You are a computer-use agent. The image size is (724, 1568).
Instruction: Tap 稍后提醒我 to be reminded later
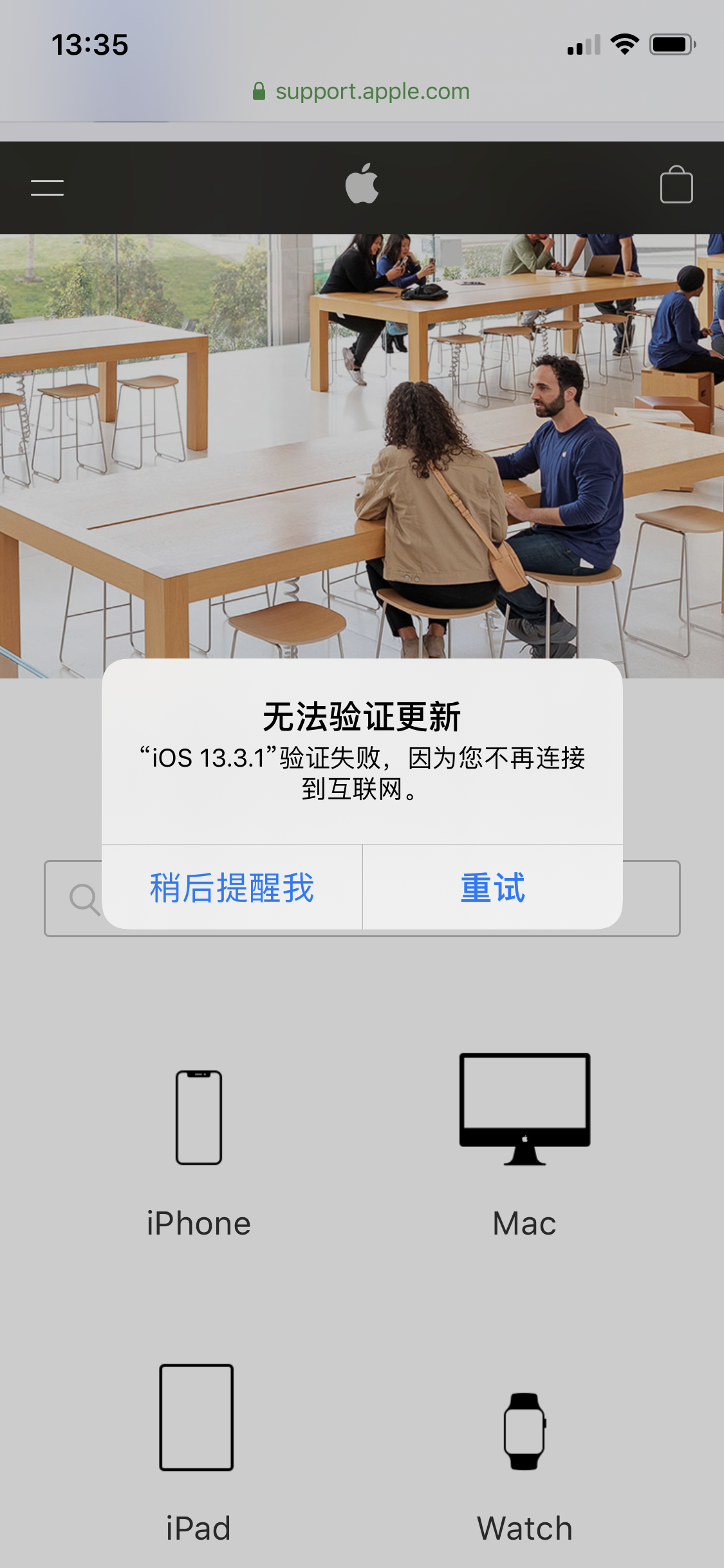(232, 888)
